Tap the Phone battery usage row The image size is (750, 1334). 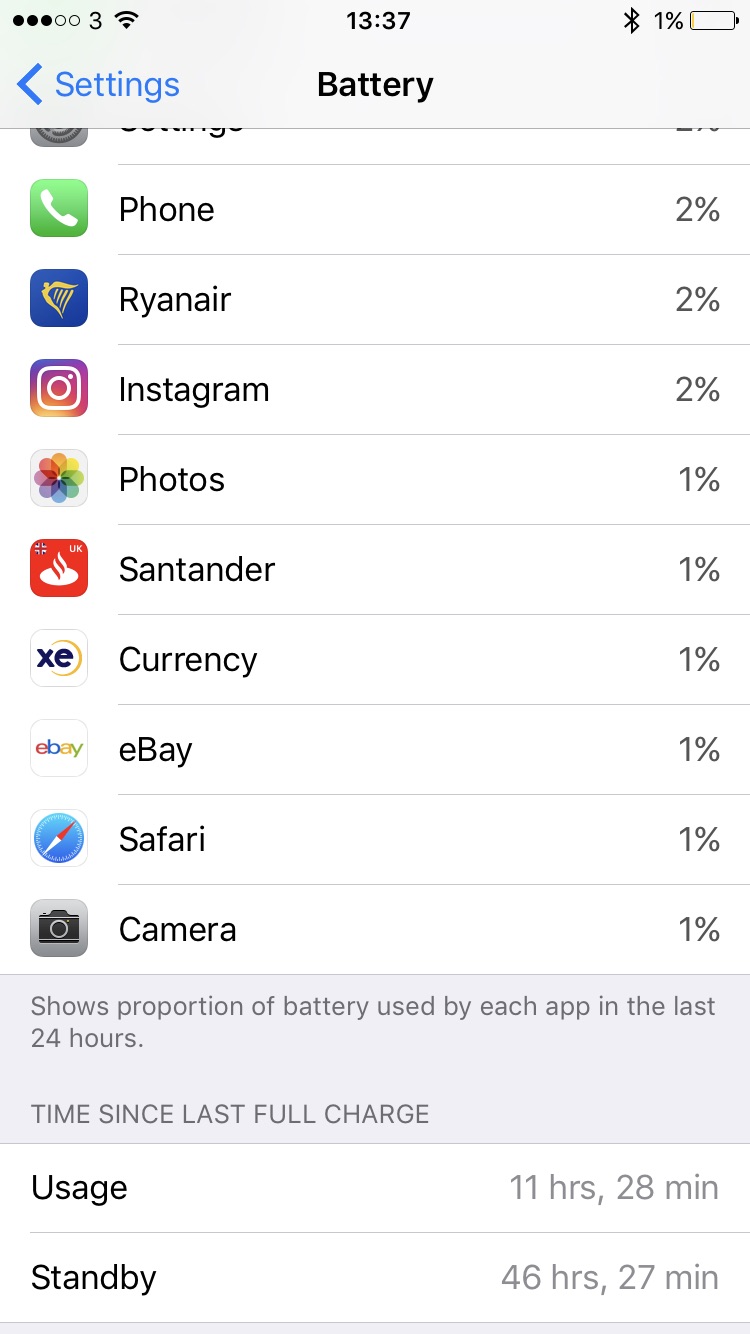pos(375,209)
